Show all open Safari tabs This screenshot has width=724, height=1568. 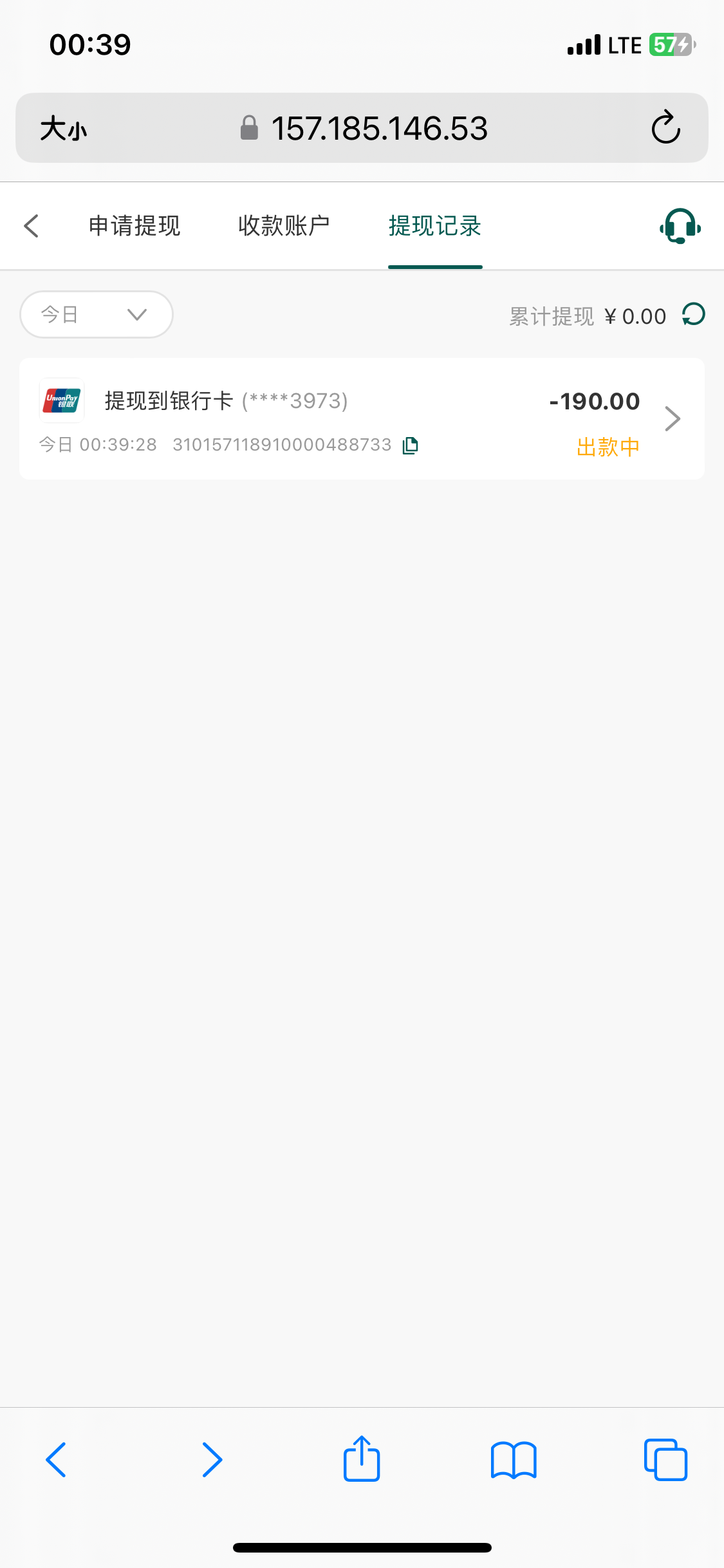tap(665, 1459)
